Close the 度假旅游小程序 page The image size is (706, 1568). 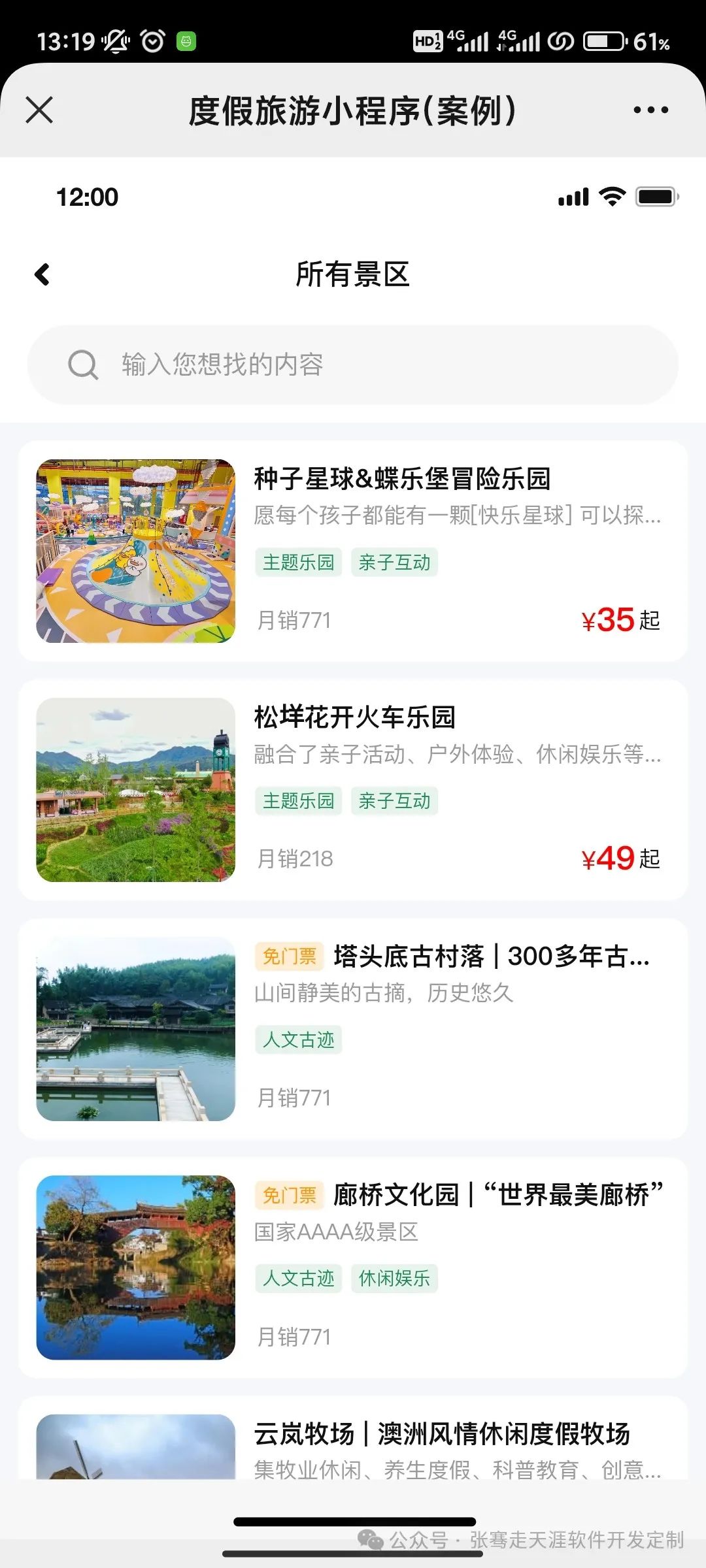[x=39, y=110]
